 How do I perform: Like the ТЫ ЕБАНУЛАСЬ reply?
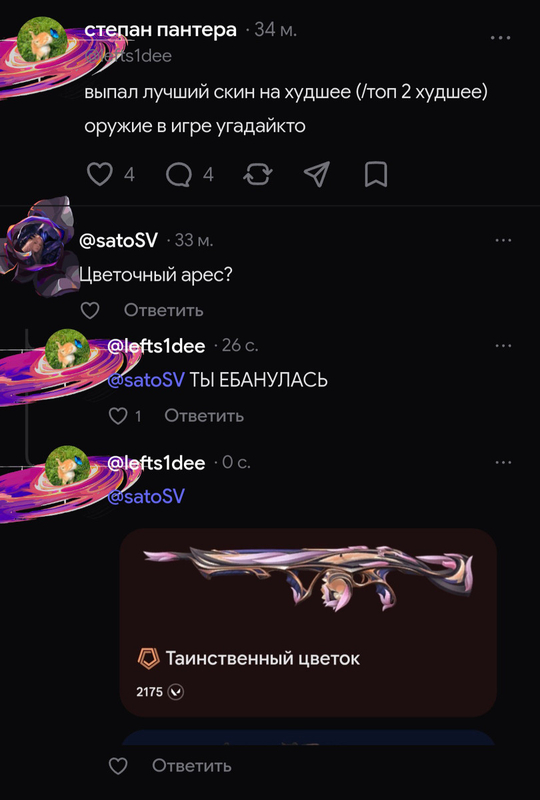click(x=118, y=416)
